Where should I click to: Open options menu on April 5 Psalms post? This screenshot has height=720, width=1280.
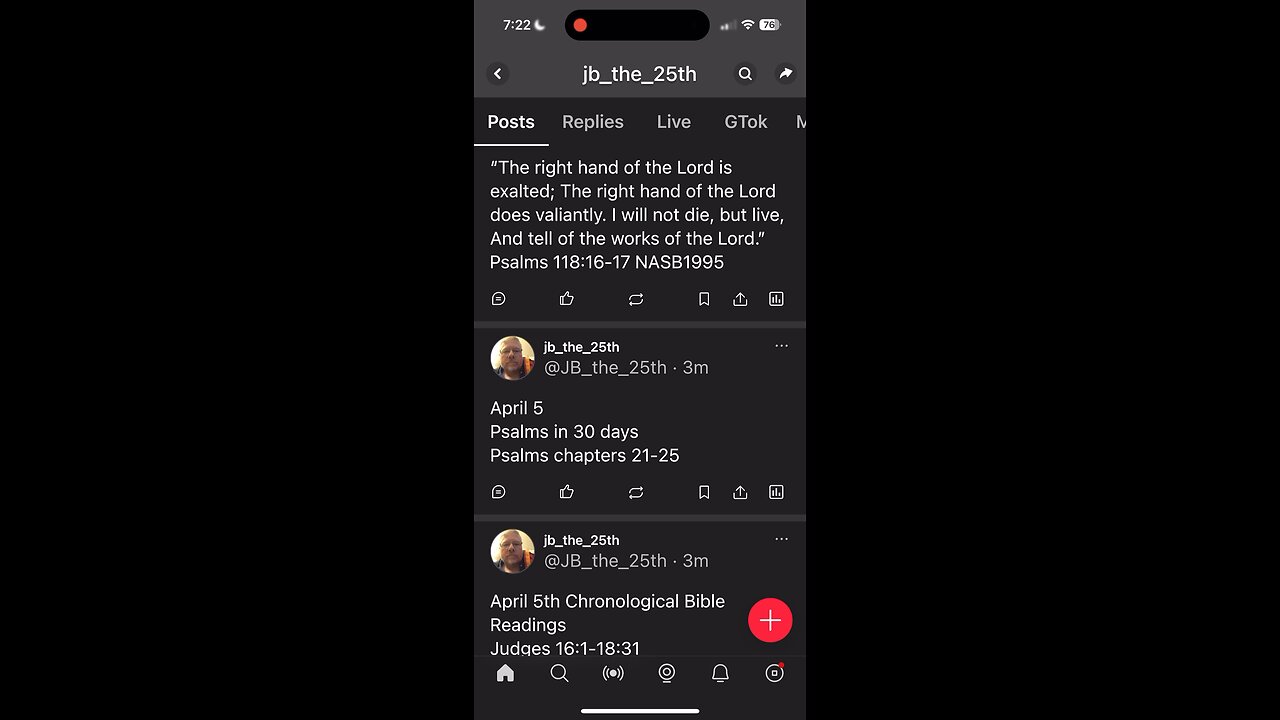[x=781, y=346]
